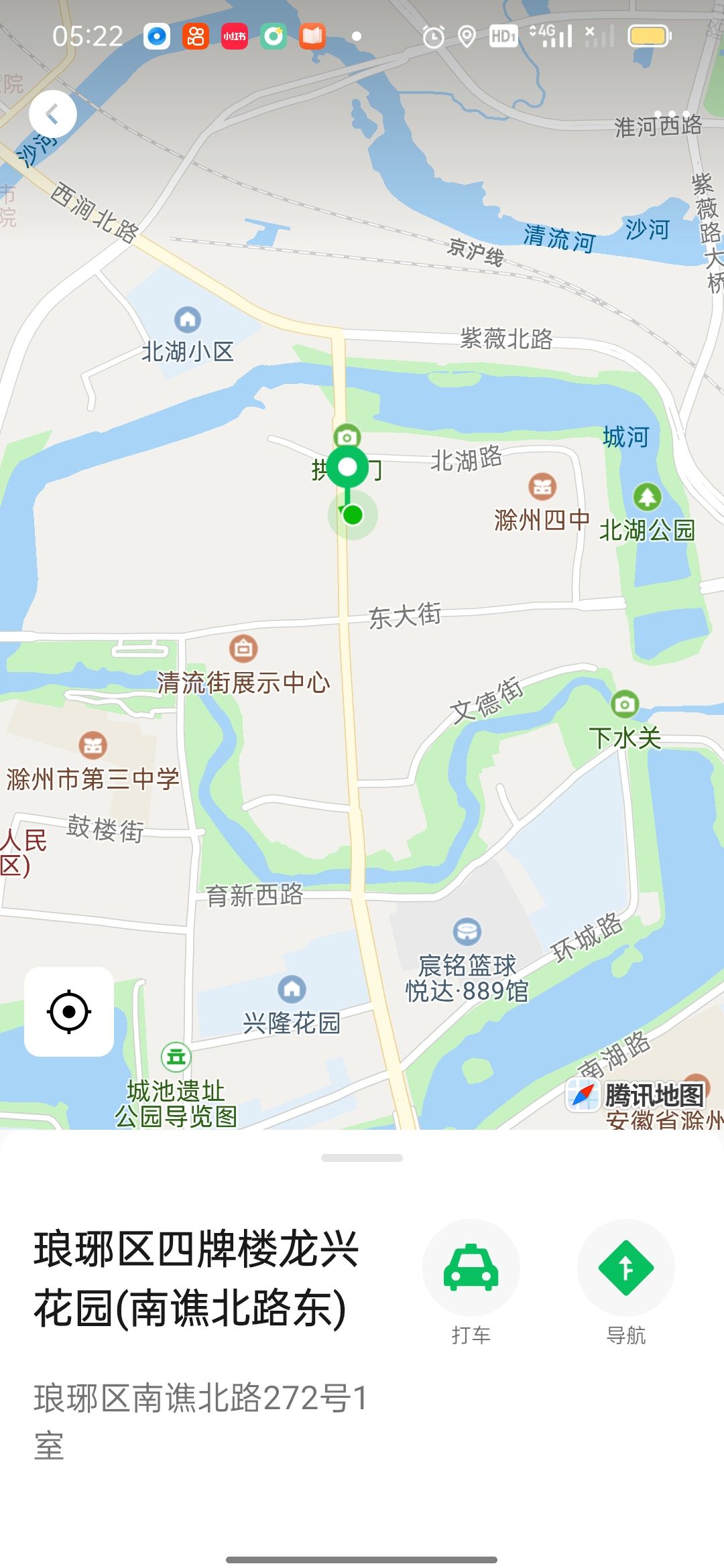Image resolution: width=724 pixels, height=1568 pixels.
Task: Tap the sheet handle to expand details
Action: [x=362, y=1157]
